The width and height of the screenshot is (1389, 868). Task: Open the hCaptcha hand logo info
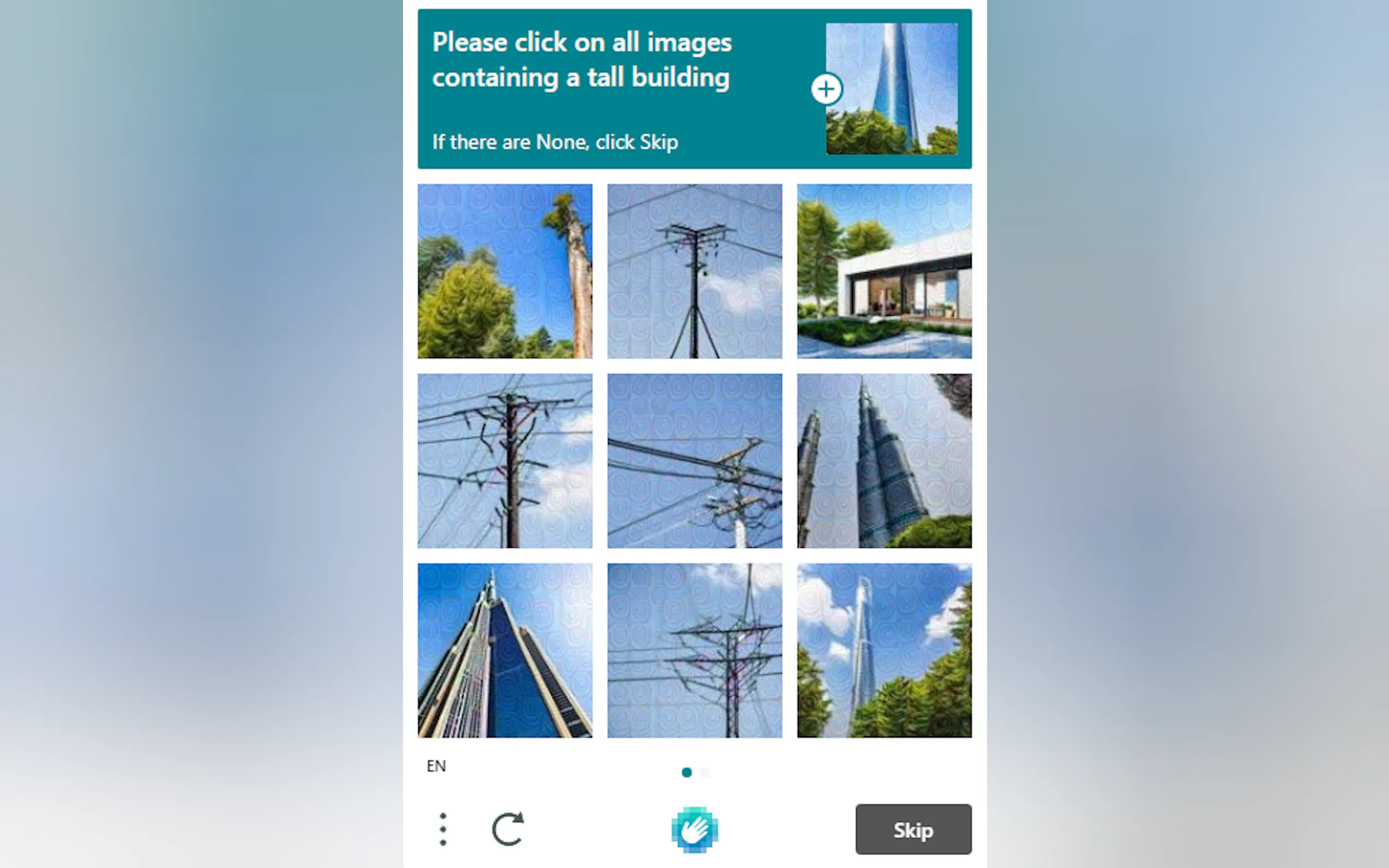[x=694, y=829]
